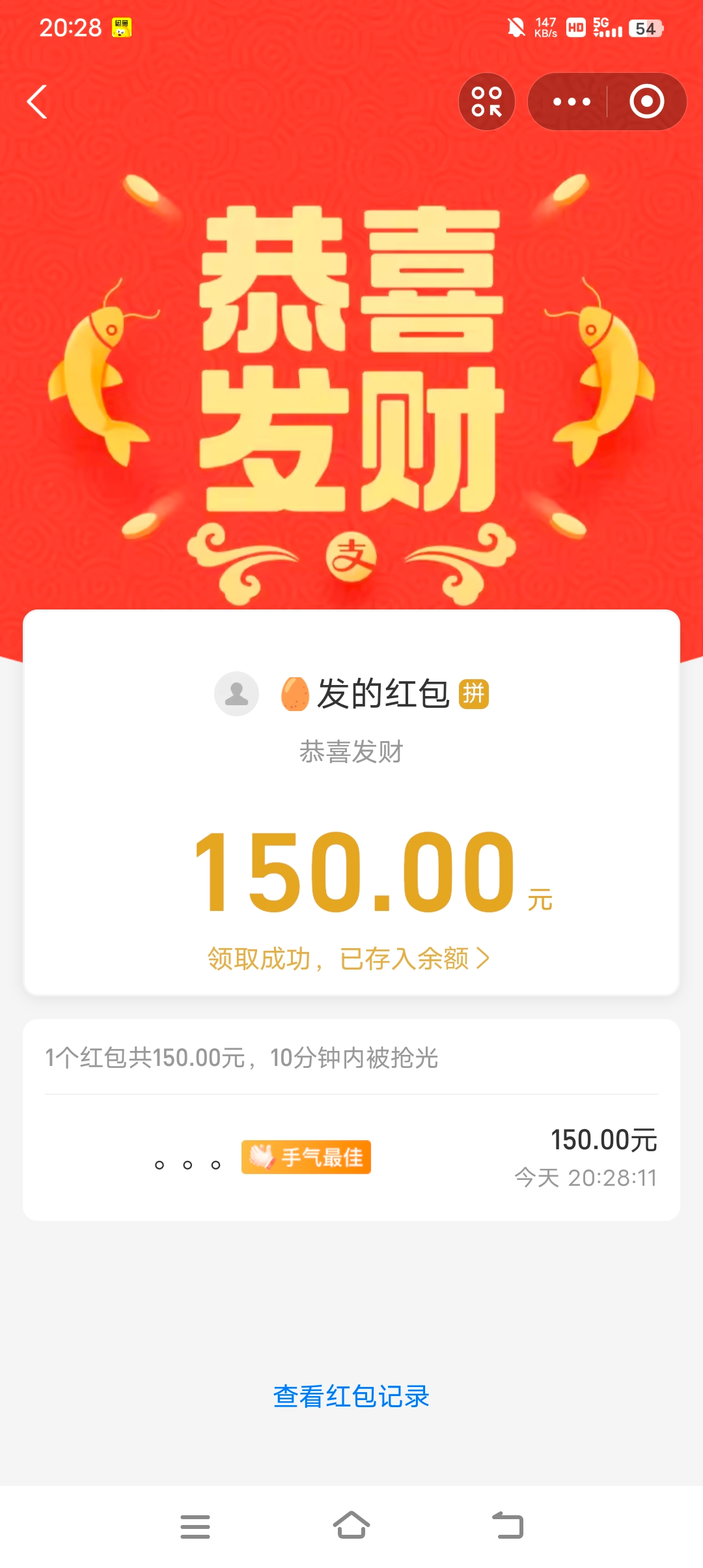Screen dimensions: 703x1568
Task: Open 领取成功，已存入余额 balance link
Action: (x=349, y=959)
